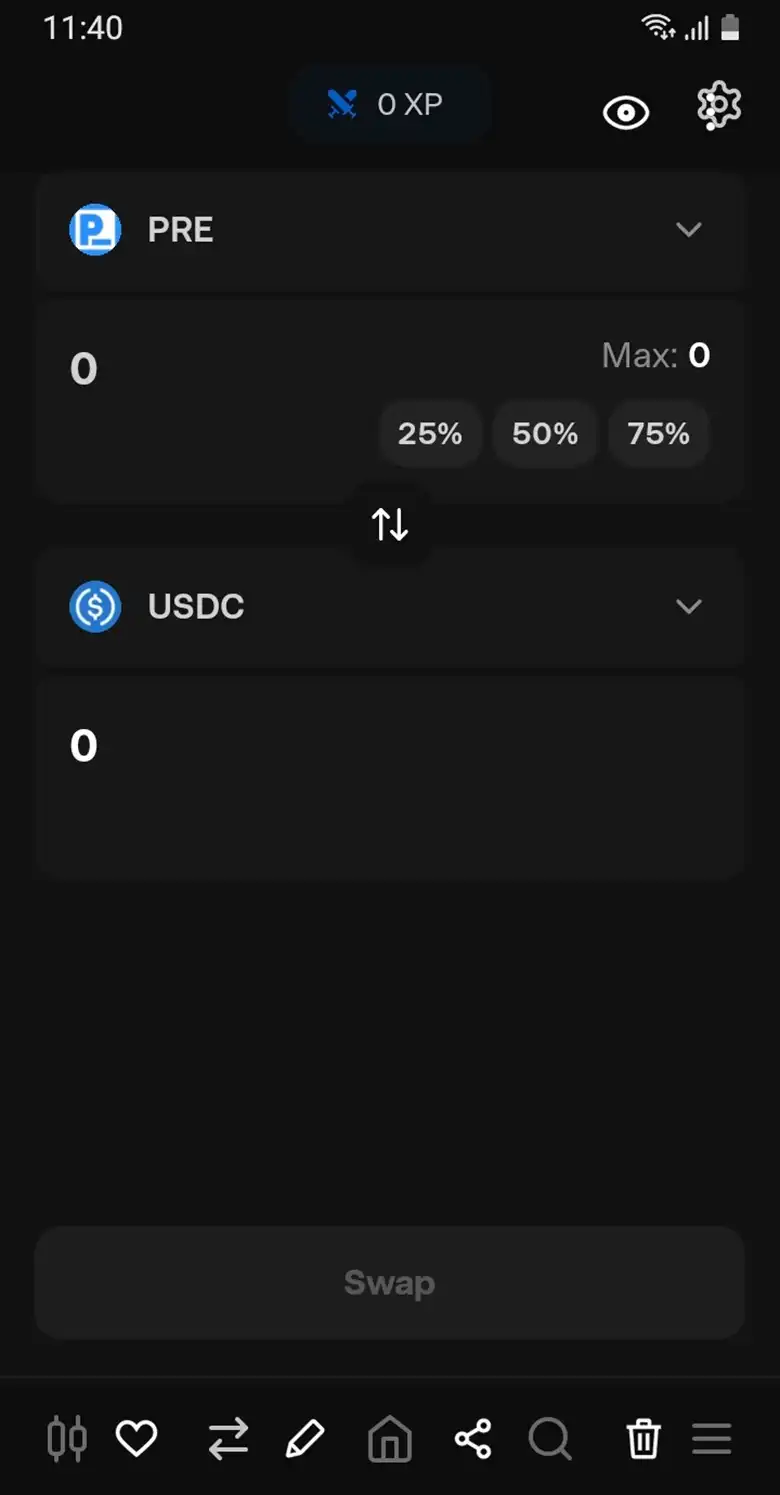
Task: Open the PRE token selector dropdown
Action: [689, 230]
